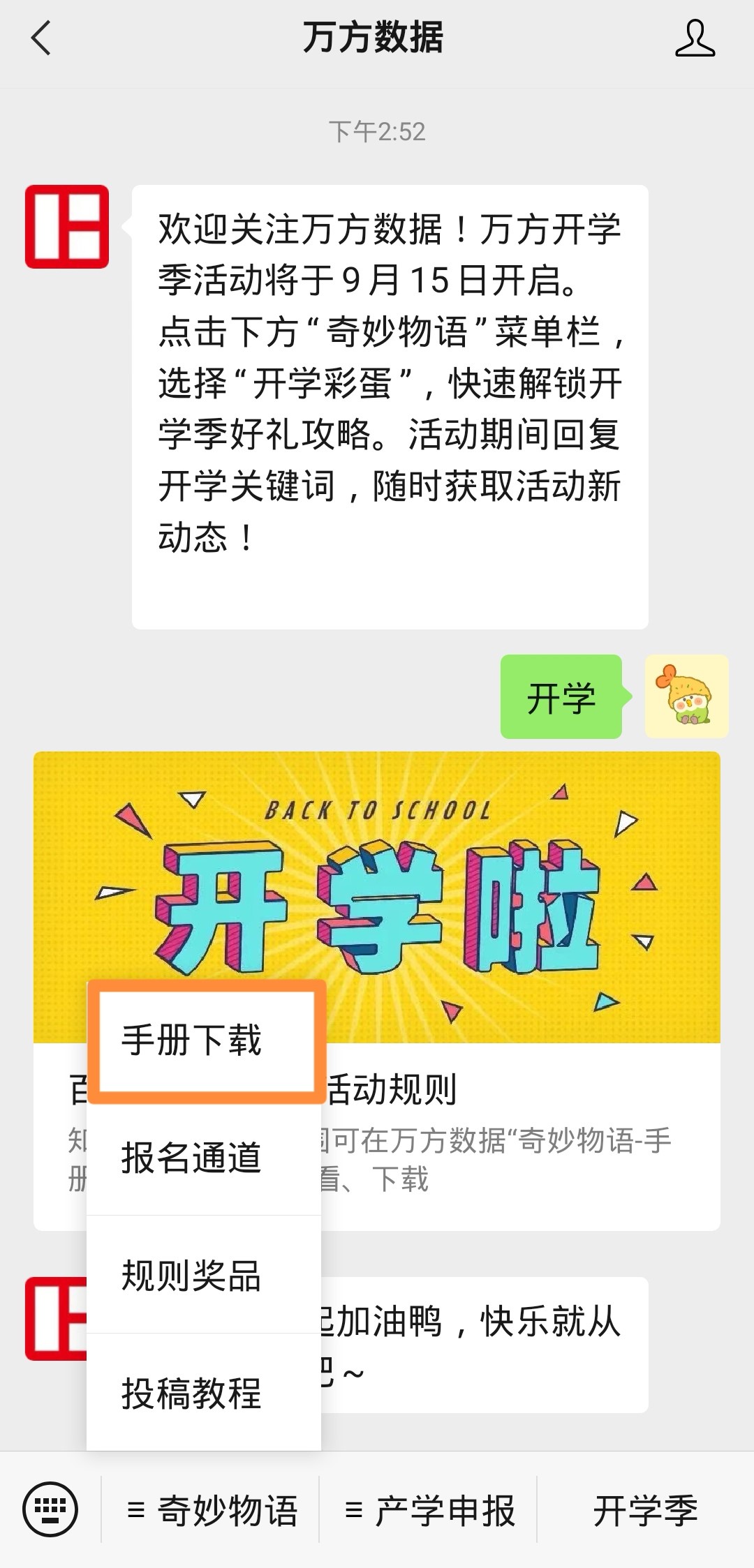This screenshot has width=754, height=1568.
Task: Open the account profile icon
Action: (694, 38)
